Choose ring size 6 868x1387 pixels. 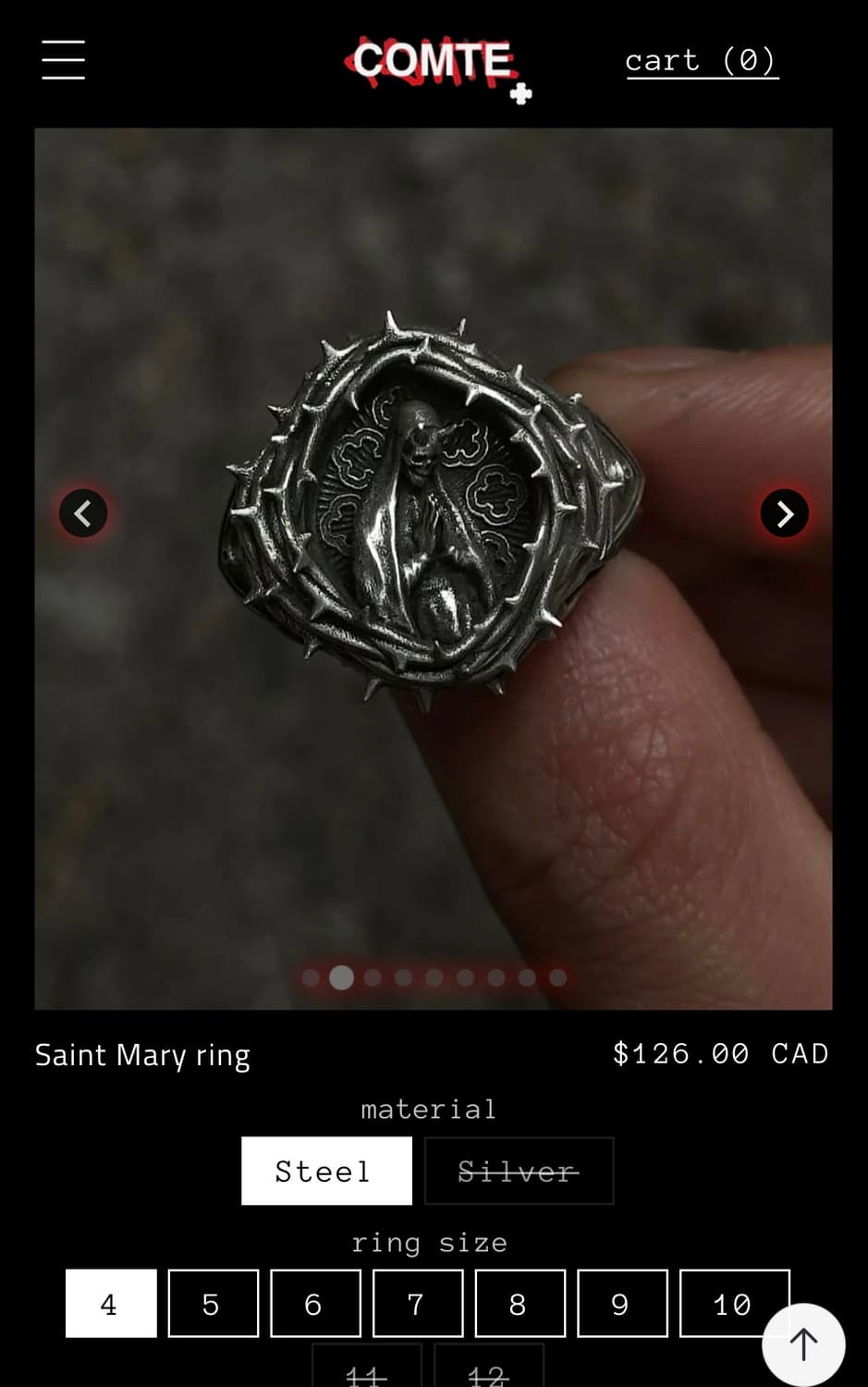tap(315, 1303)
